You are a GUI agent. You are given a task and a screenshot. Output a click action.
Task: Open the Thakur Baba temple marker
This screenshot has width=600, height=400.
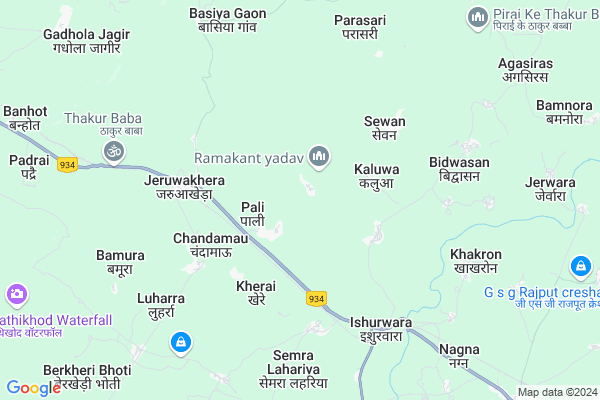click(x=113, y=150)
